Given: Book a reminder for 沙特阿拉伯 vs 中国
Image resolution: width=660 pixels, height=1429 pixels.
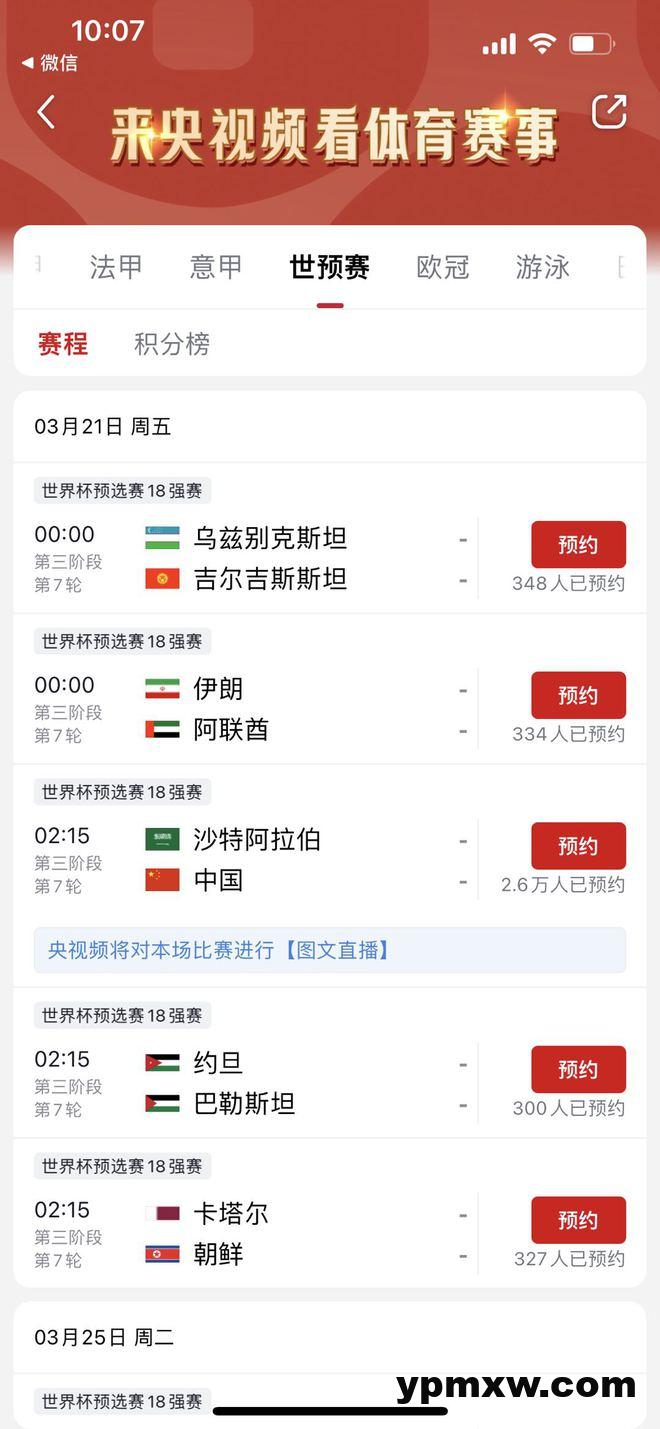Looking at the screenshot, I should tap(578, 846).
